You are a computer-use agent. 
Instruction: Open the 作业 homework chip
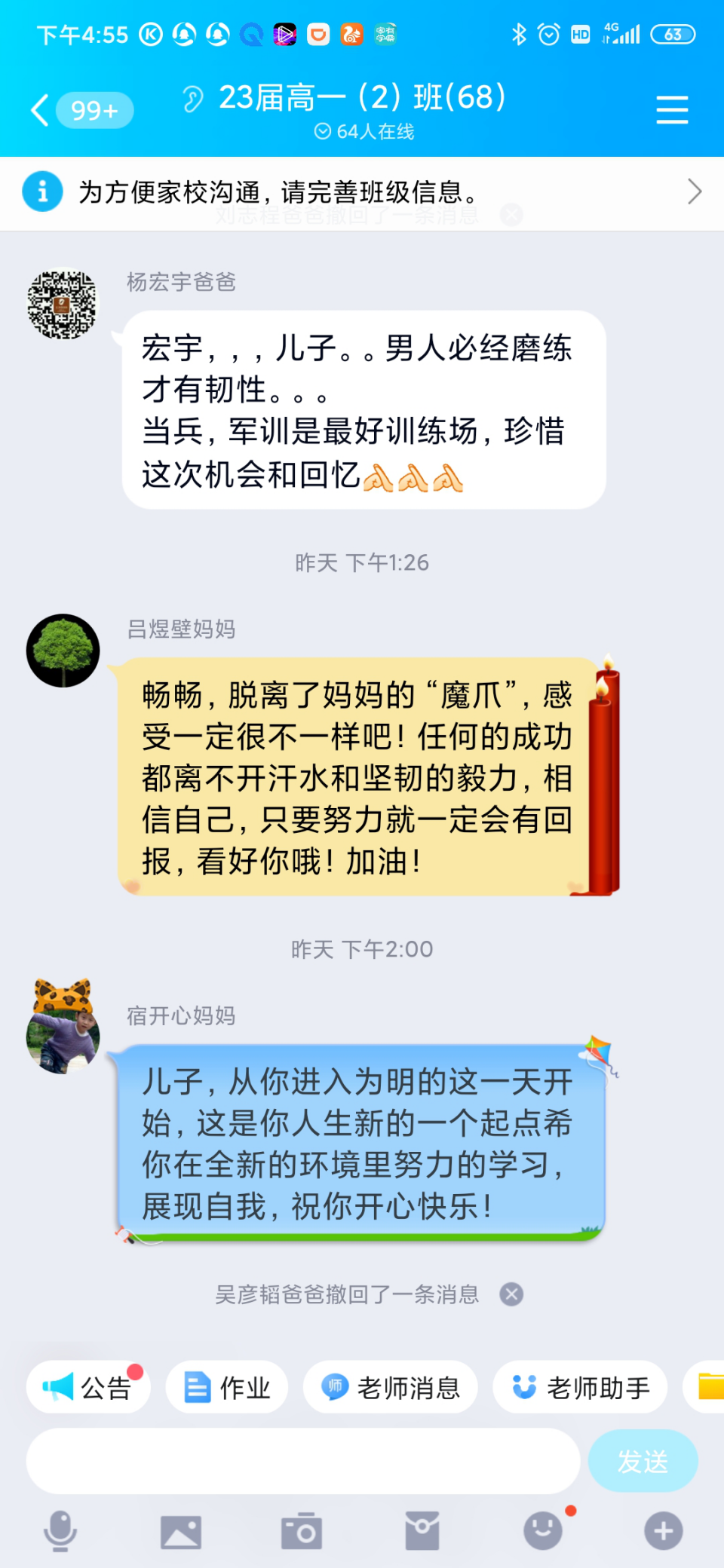[x=227, y=1387]
